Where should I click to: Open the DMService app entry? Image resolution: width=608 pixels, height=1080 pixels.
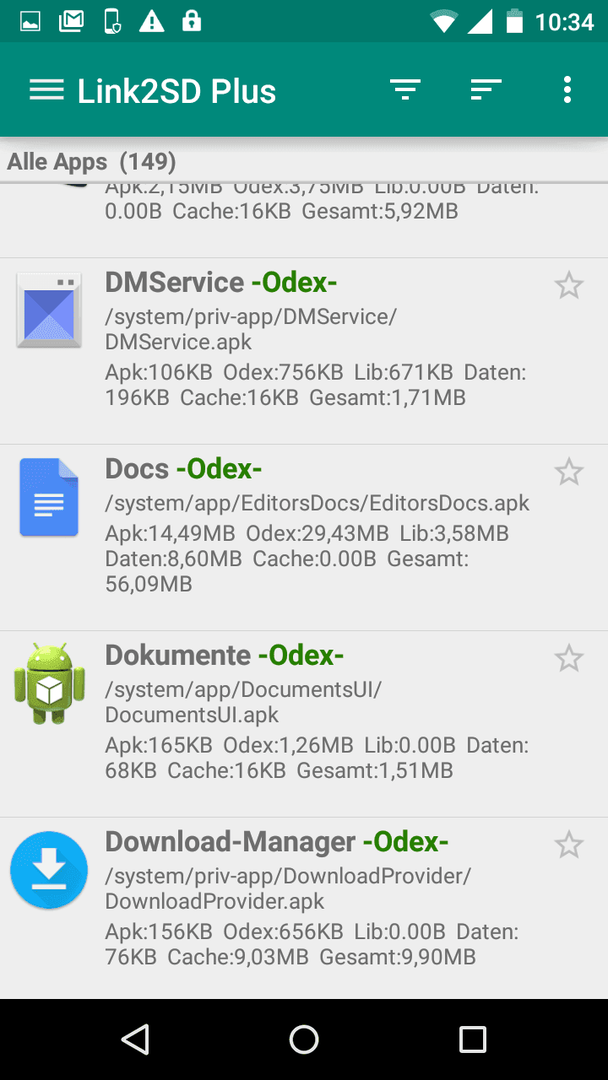[304, 351]
